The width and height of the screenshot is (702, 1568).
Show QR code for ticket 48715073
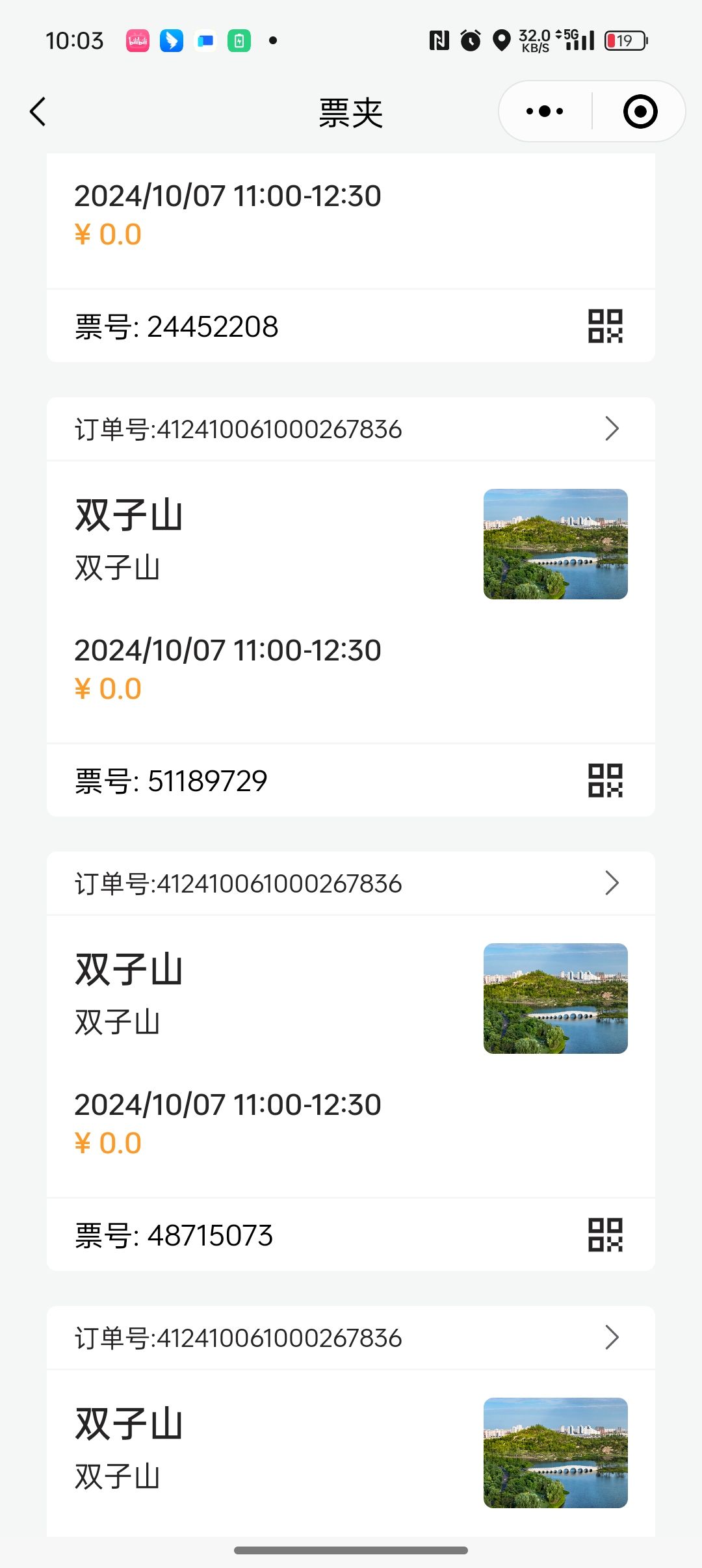click(x=605, y=1235)
